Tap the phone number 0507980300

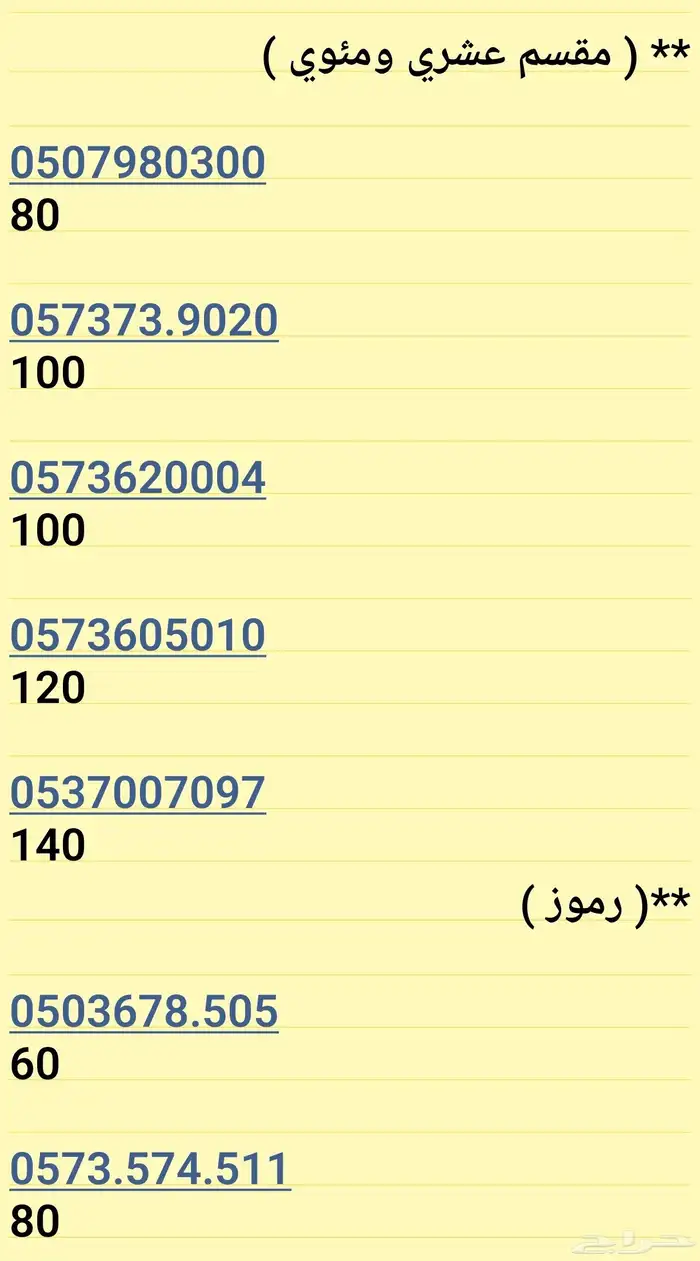[137, 163]
